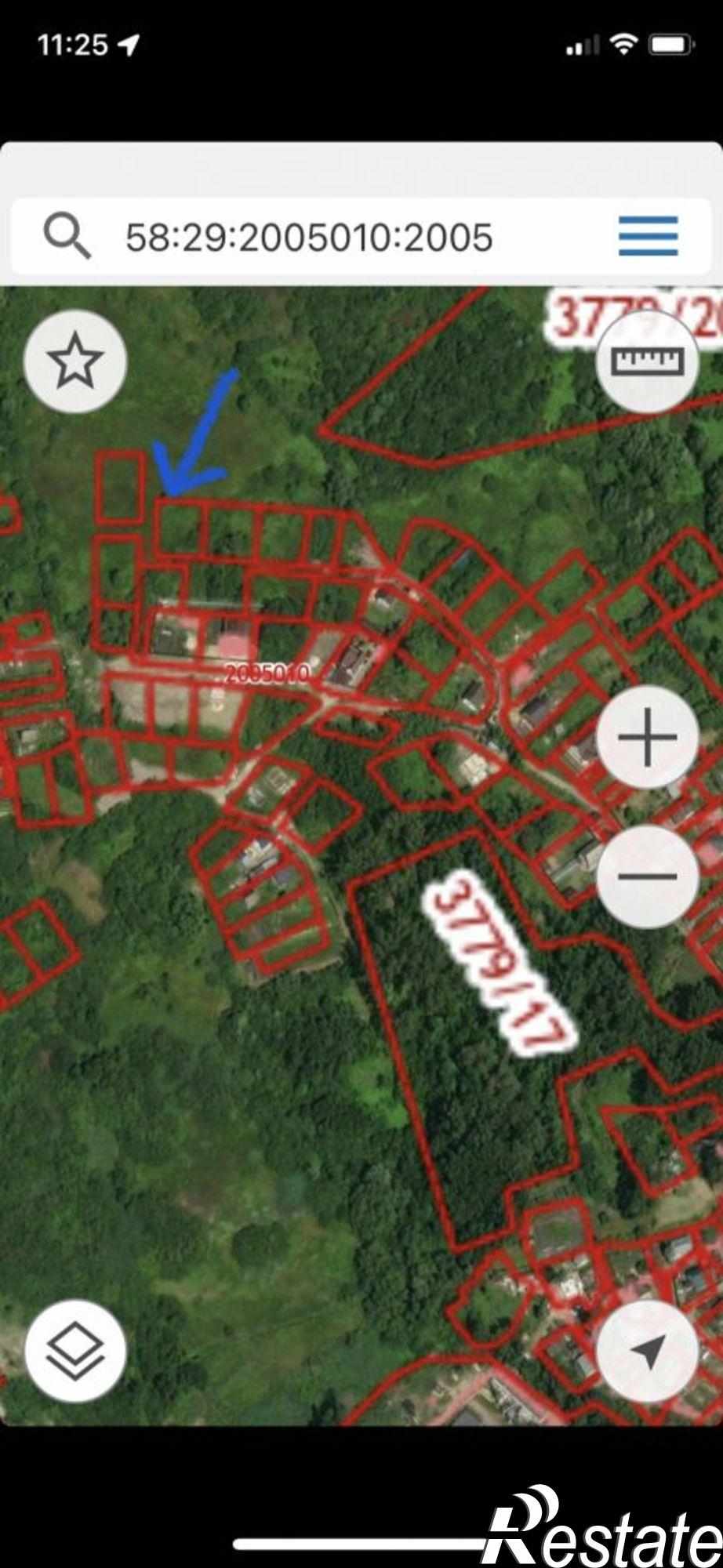Tap the magnifier search icon
The width and height of the screenshot is (723, 1568).
click(x=67, y=236)
